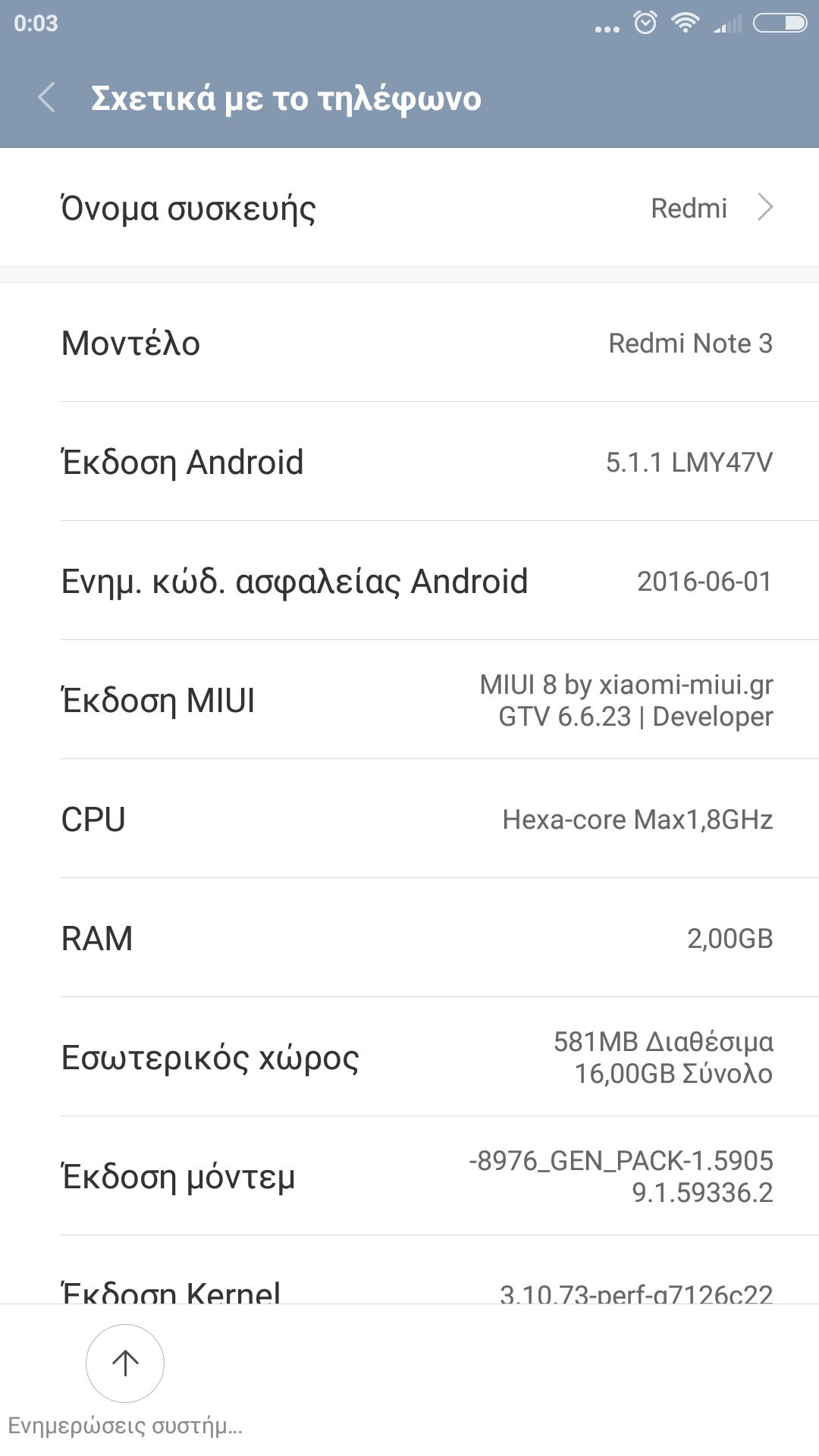Select the Μοντέλο row
This screenshot has width=819, height=1456.
click(x=409, y=343)
